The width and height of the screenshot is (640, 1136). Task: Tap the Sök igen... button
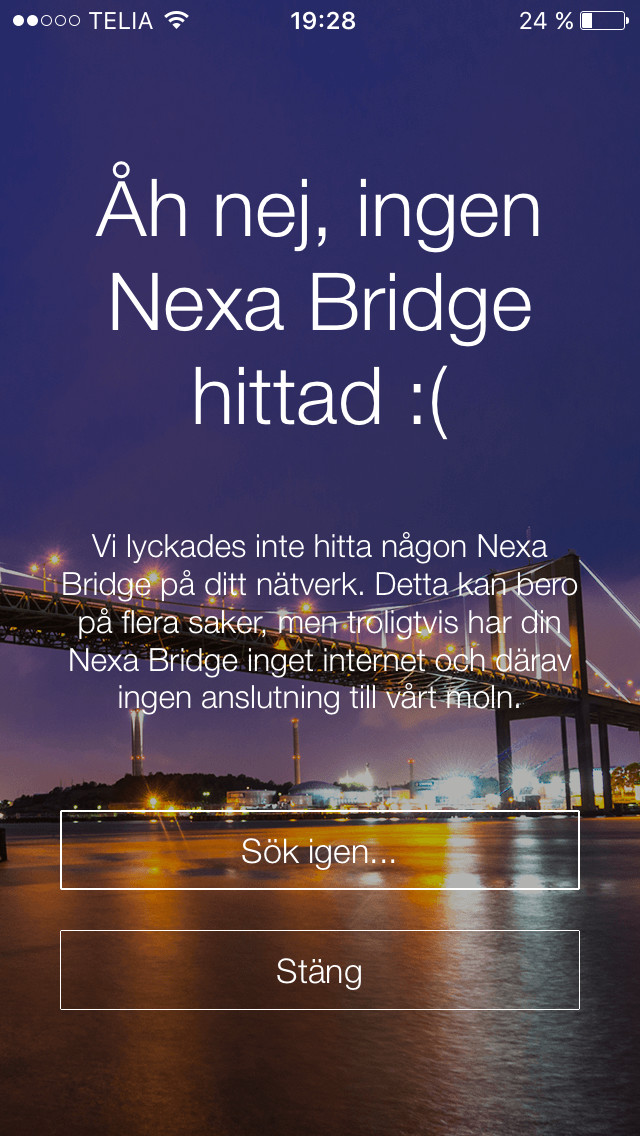[319, 850]
